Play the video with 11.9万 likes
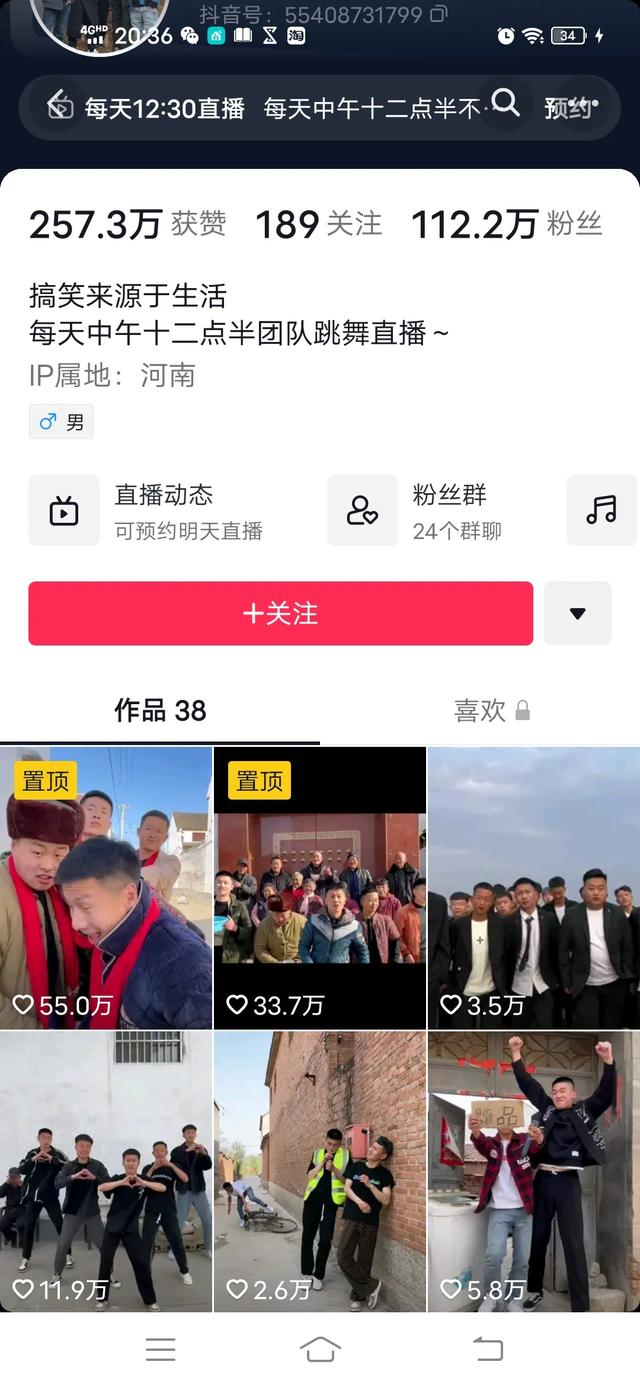This screenshot has width=640, height=1387. pos(106,1172)
